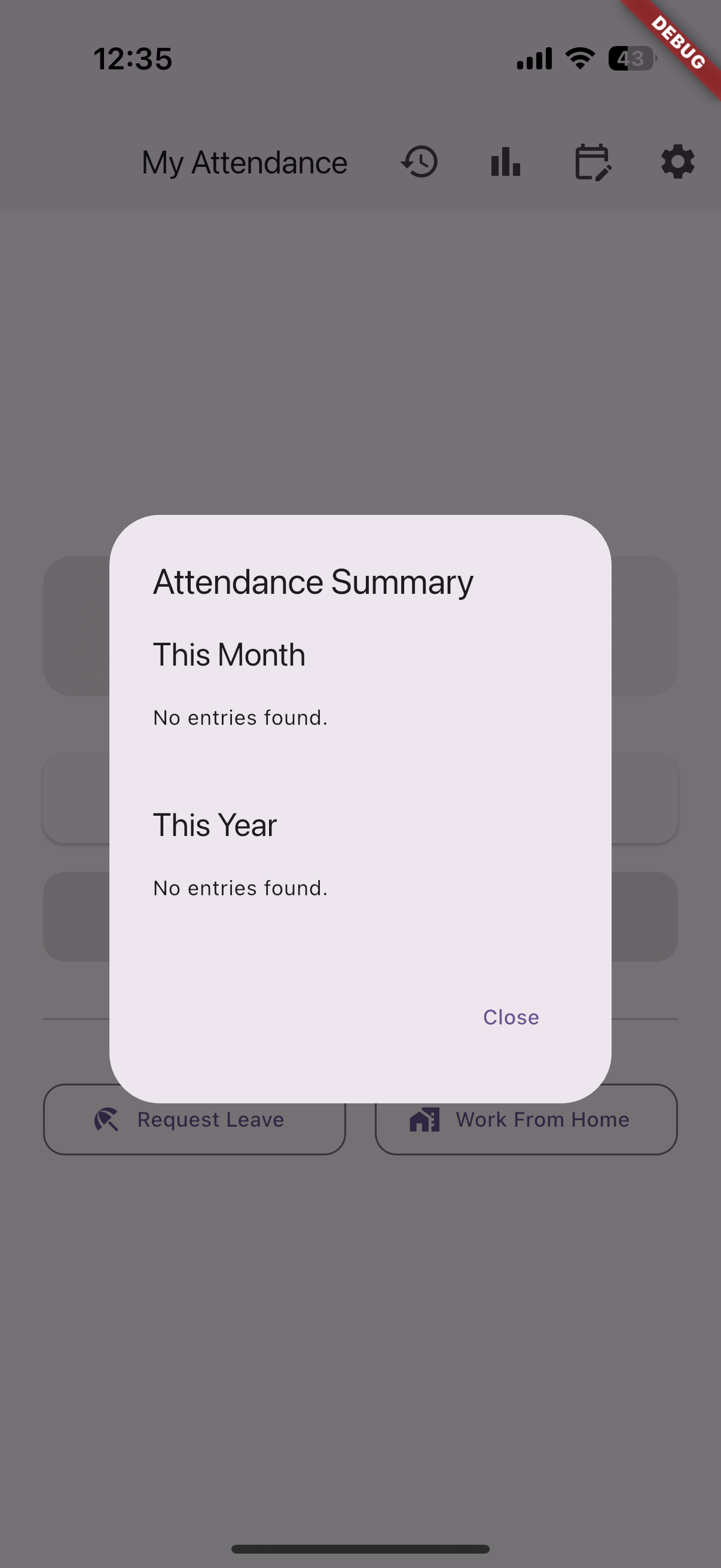Open the settings gear

pyautogui.click(x=678, y=162)
